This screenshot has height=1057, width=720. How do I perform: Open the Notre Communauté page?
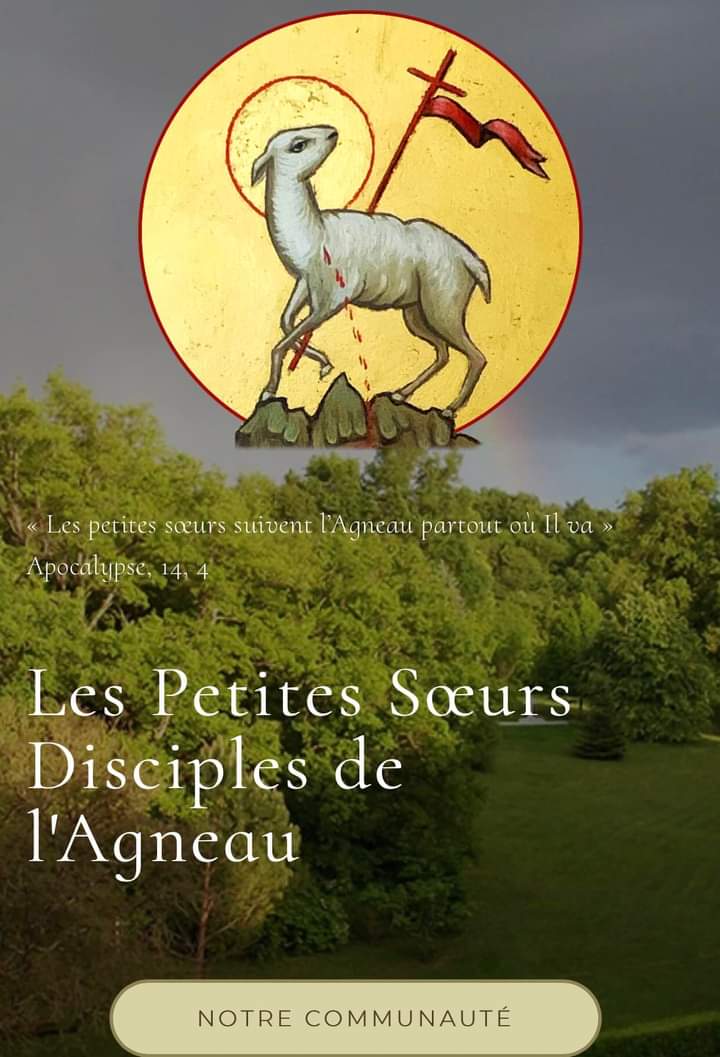[355, 1018]
